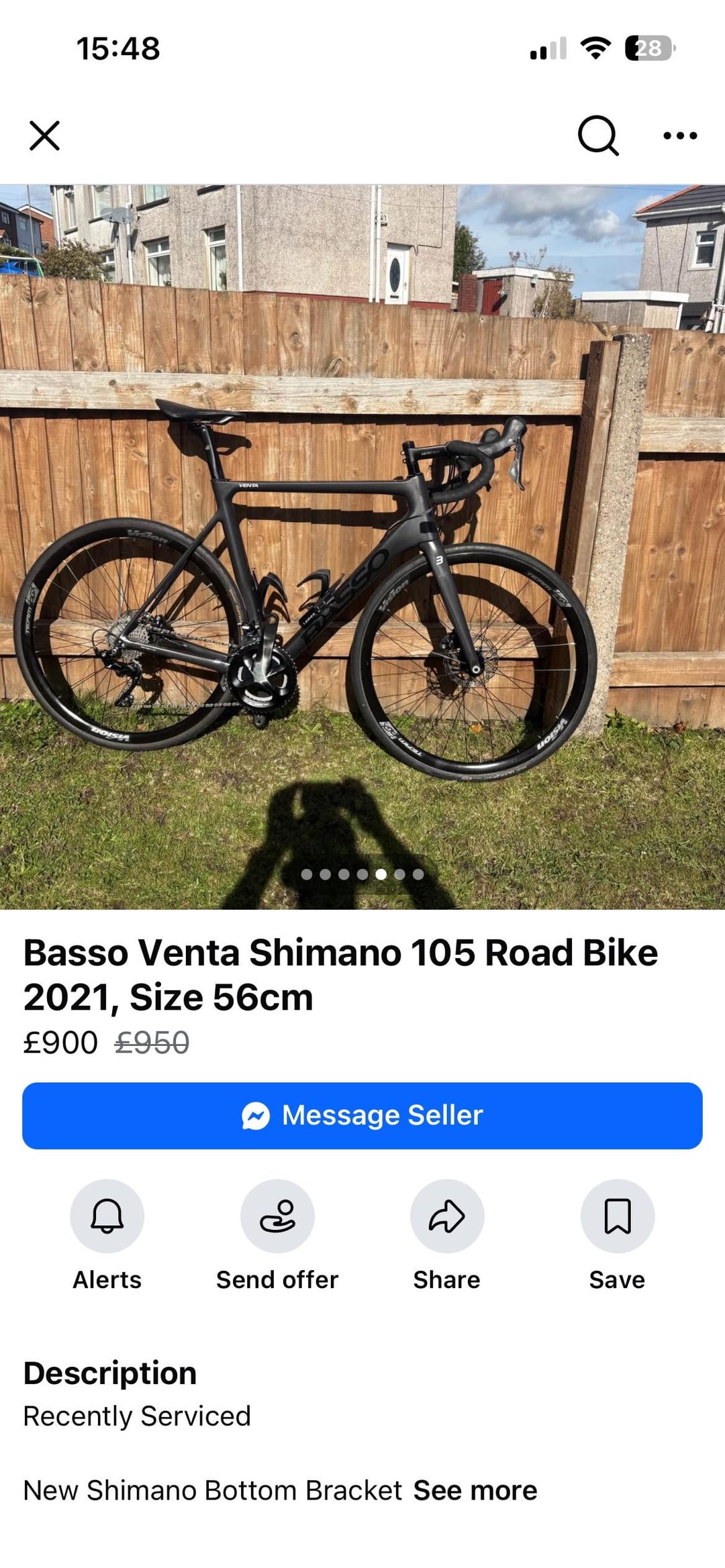Open the three-dot overflow menu

coord(679,136)
